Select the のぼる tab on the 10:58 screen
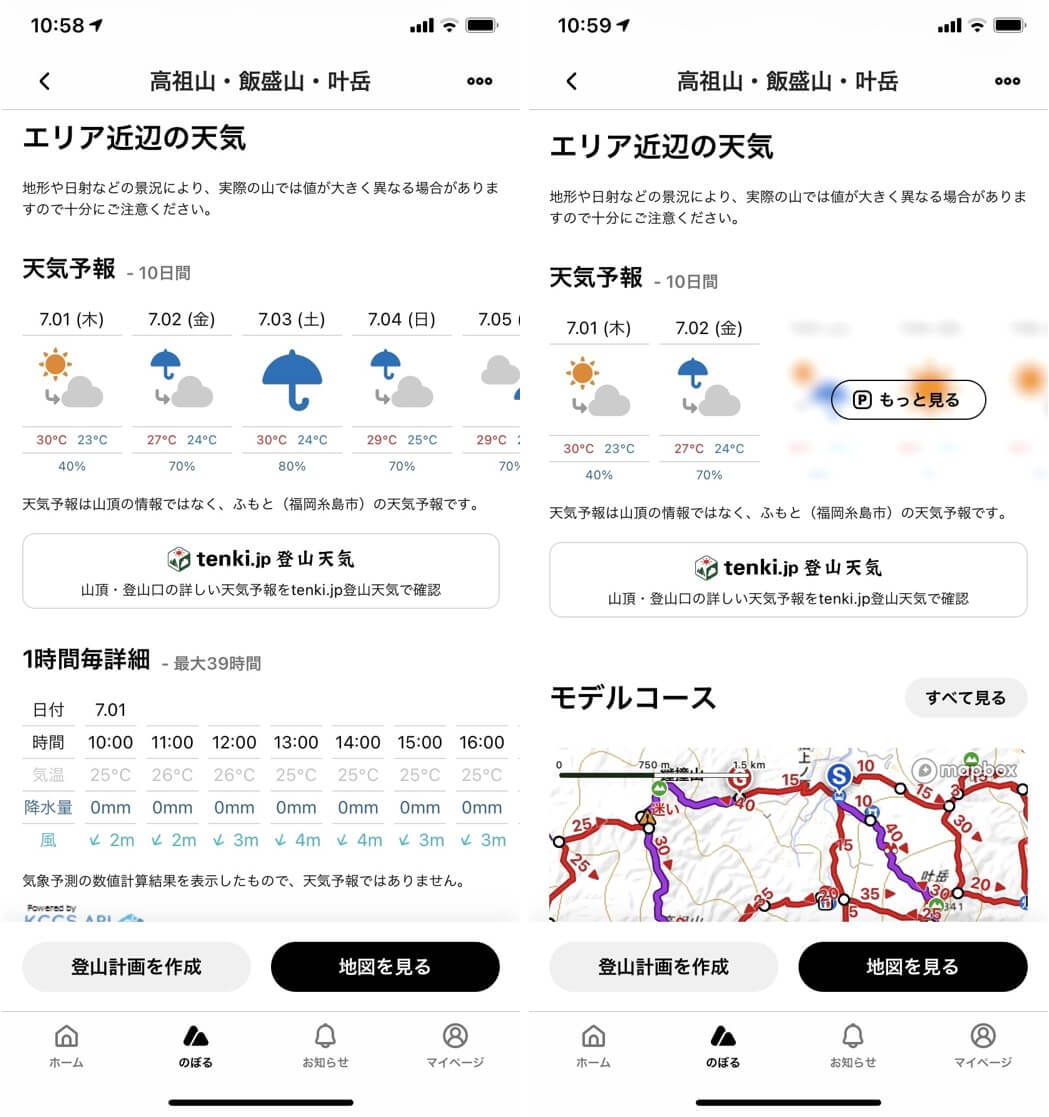This screenshot has height=1117, width=1049. 195,1046
